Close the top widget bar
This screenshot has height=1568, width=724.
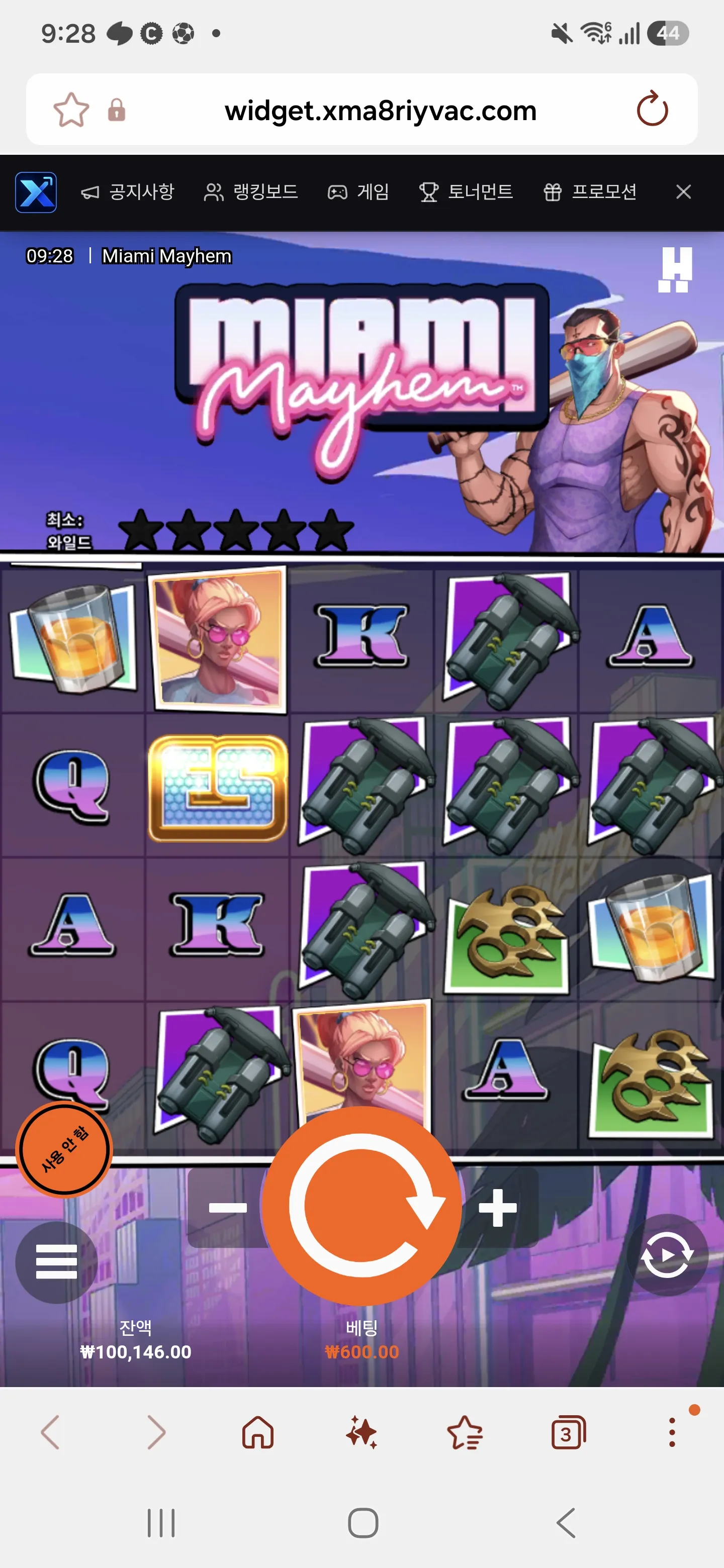683,192
